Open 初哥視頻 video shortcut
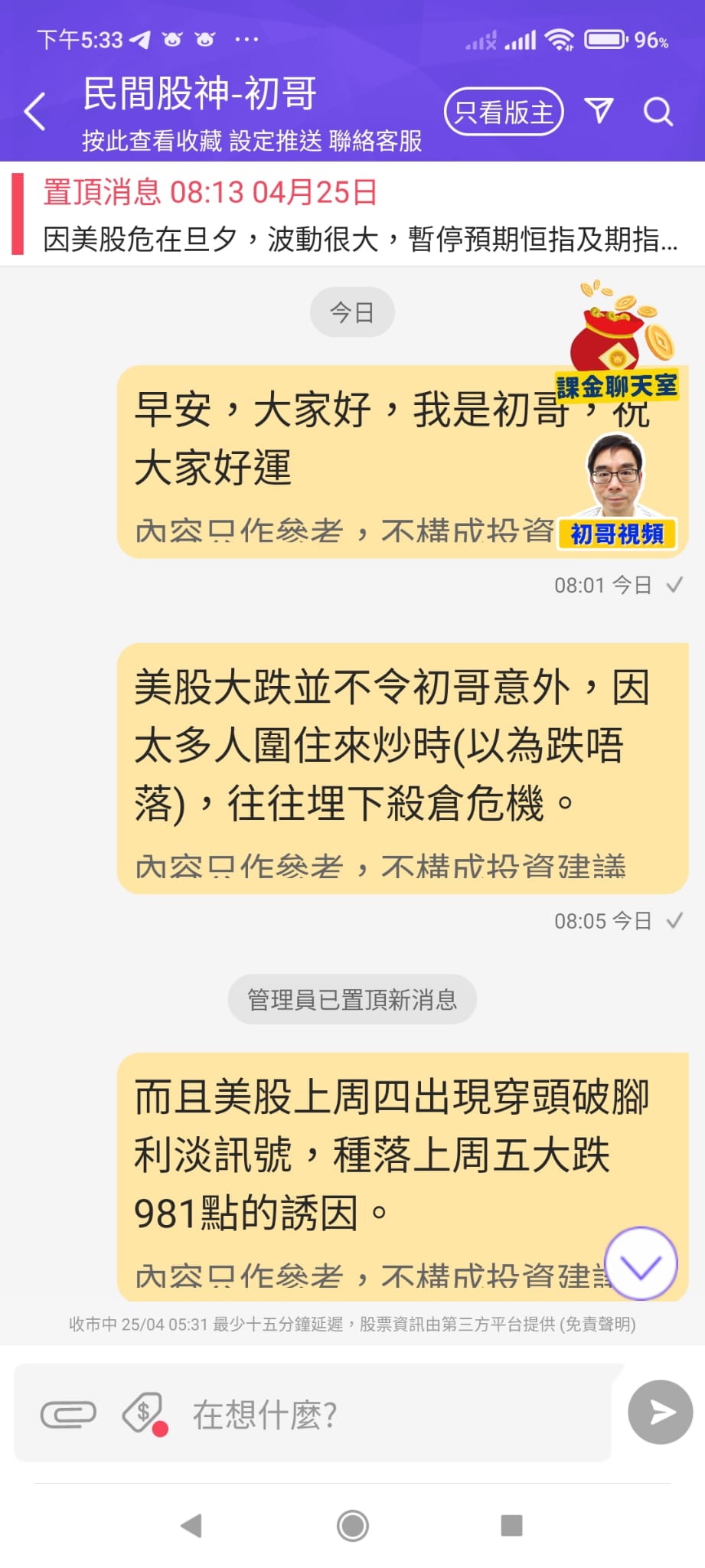Viewport: 705px width, 1568px height. click(617, 492)
